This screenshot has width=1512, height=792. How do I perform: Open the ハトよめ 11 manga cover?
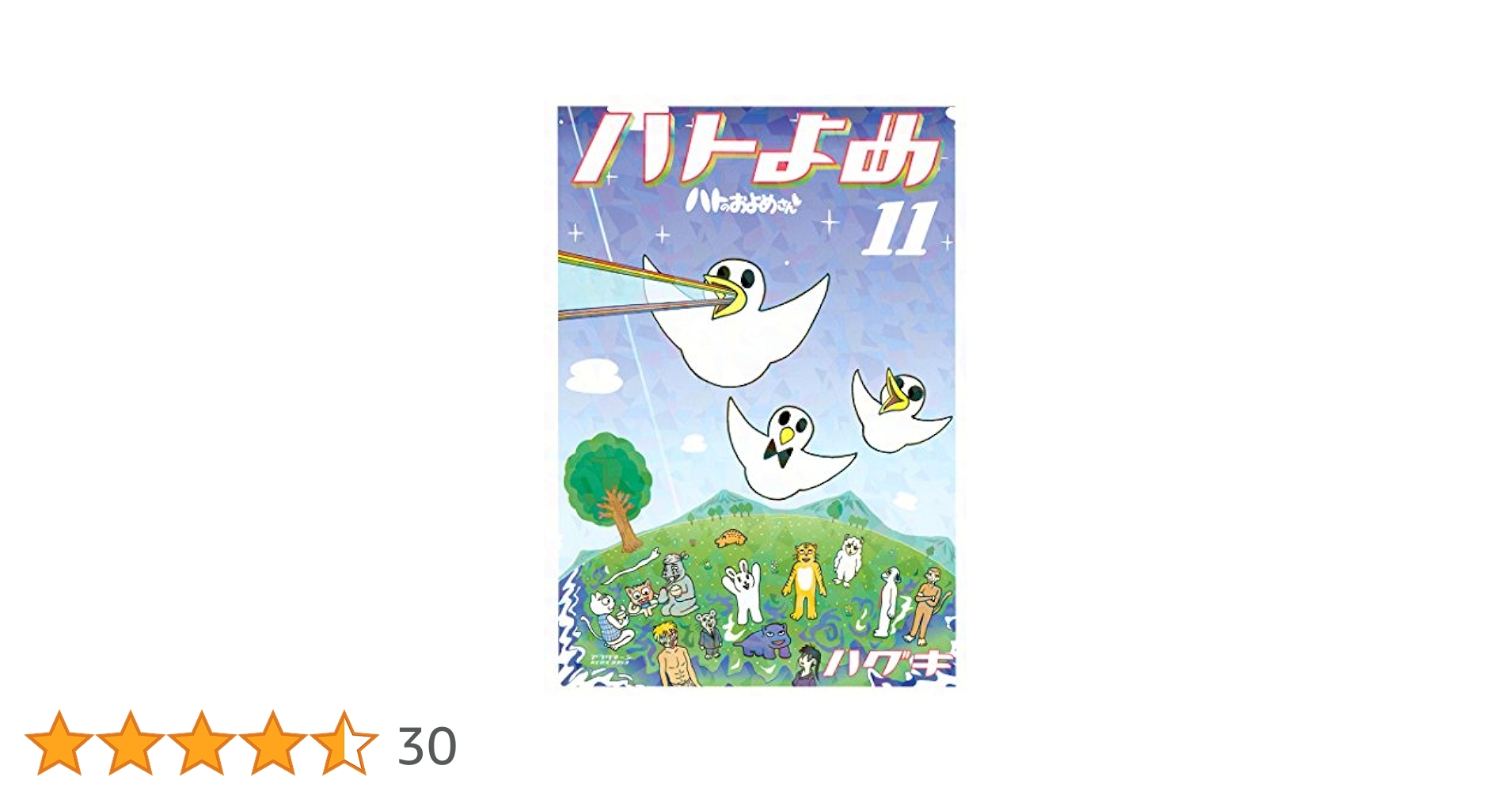pyautogui.click(x=756, y=396)
